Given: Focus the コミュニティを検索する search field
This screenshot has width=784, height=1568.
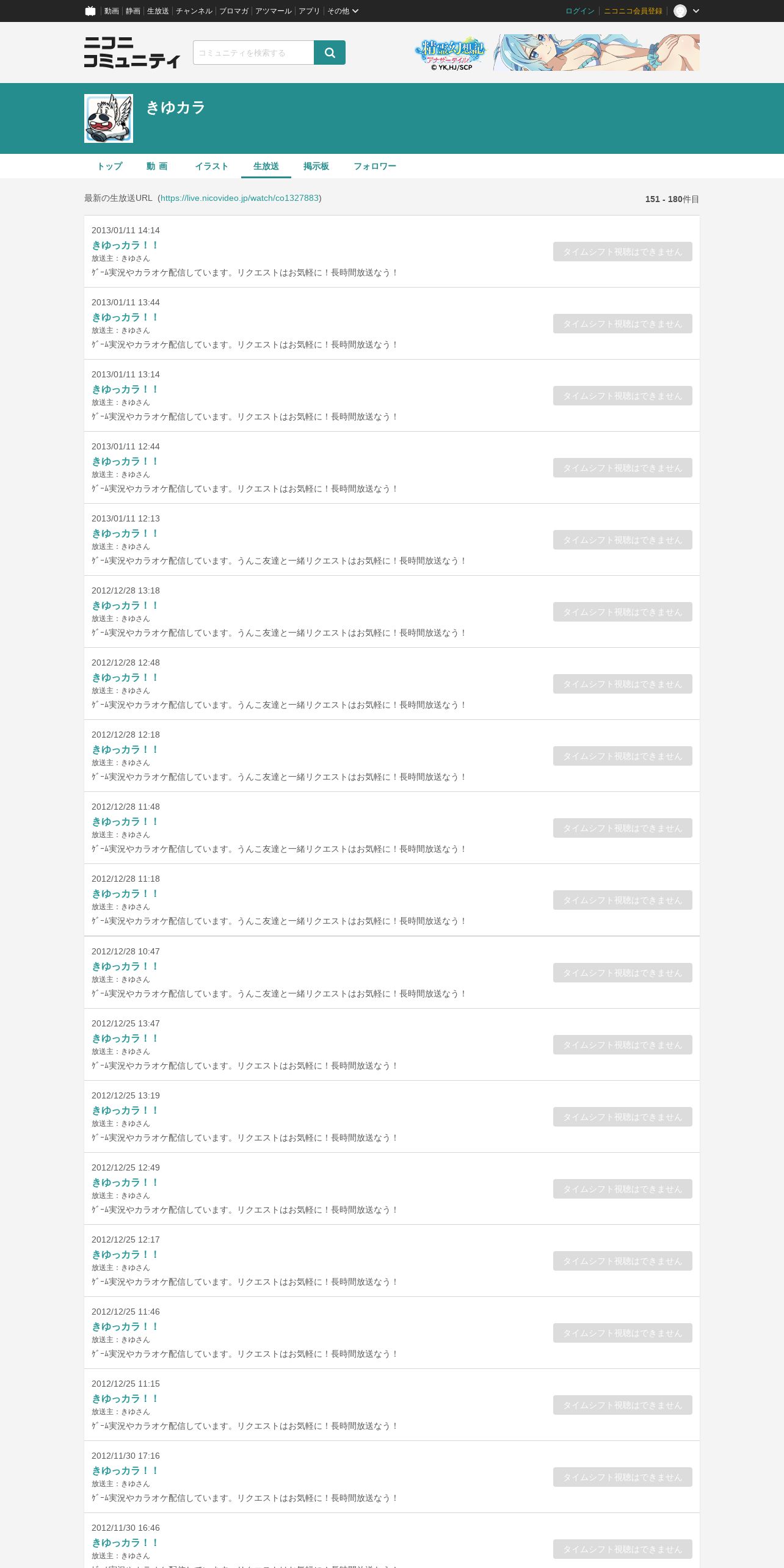Looking at the screenshot, I should click(253, 53).
